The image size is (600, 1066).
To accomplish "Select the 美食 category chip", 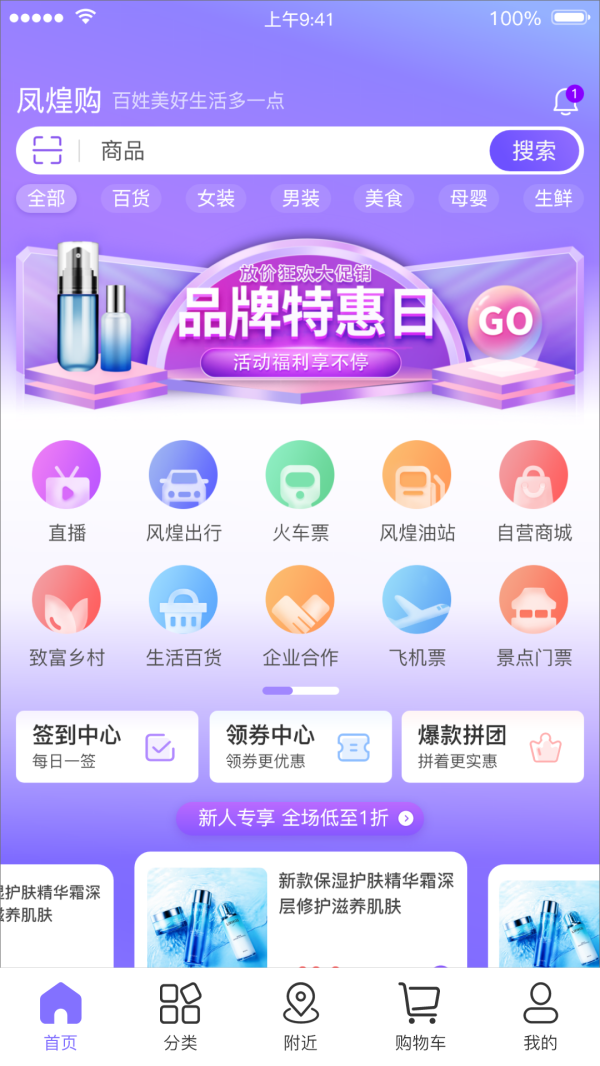I will [x=383, y=198].
